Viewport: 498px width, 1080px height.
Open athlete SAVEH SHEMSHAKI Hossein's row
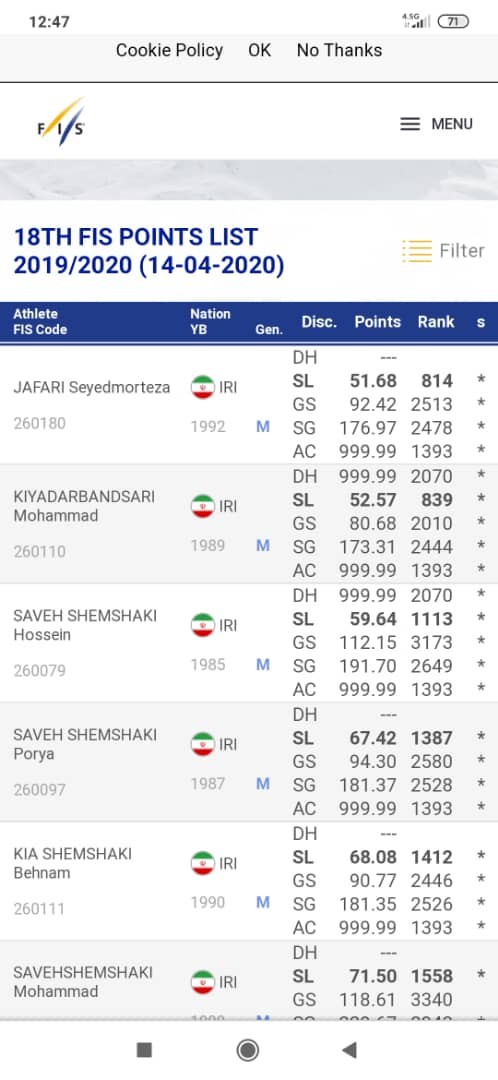tap(249, 643)
